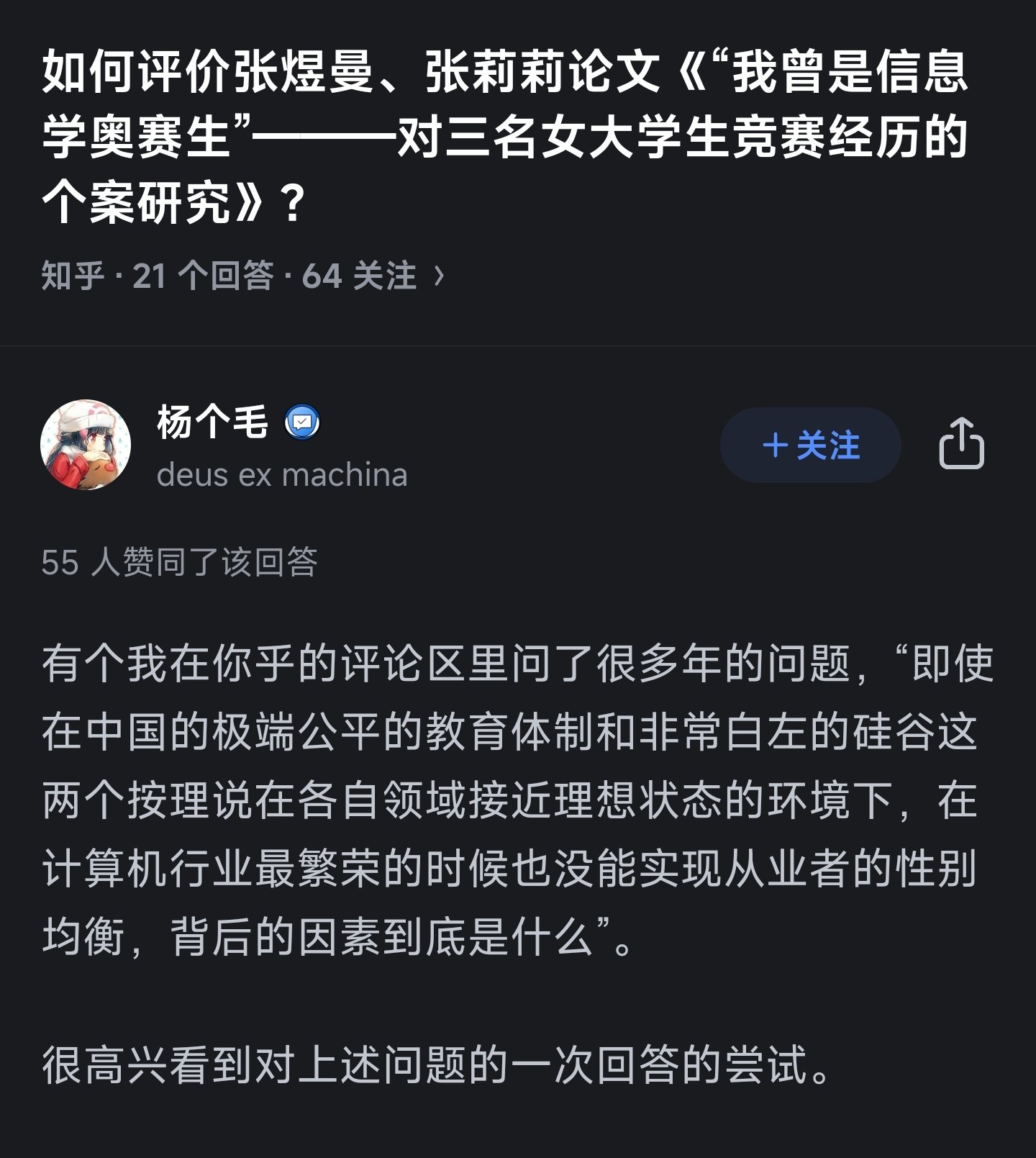Follow the author 杨个毛
1036x1158 pixels.
810,445
